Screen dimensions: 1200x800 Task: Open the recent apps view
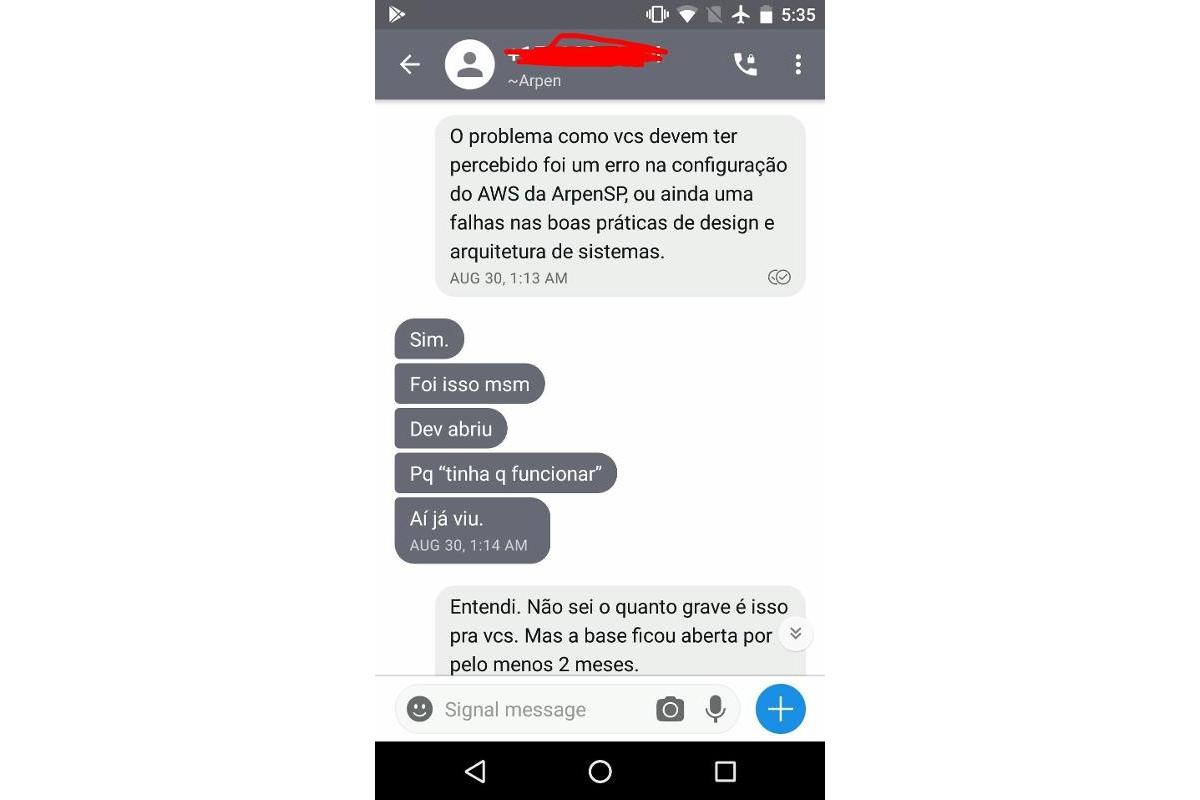(725, 771)
